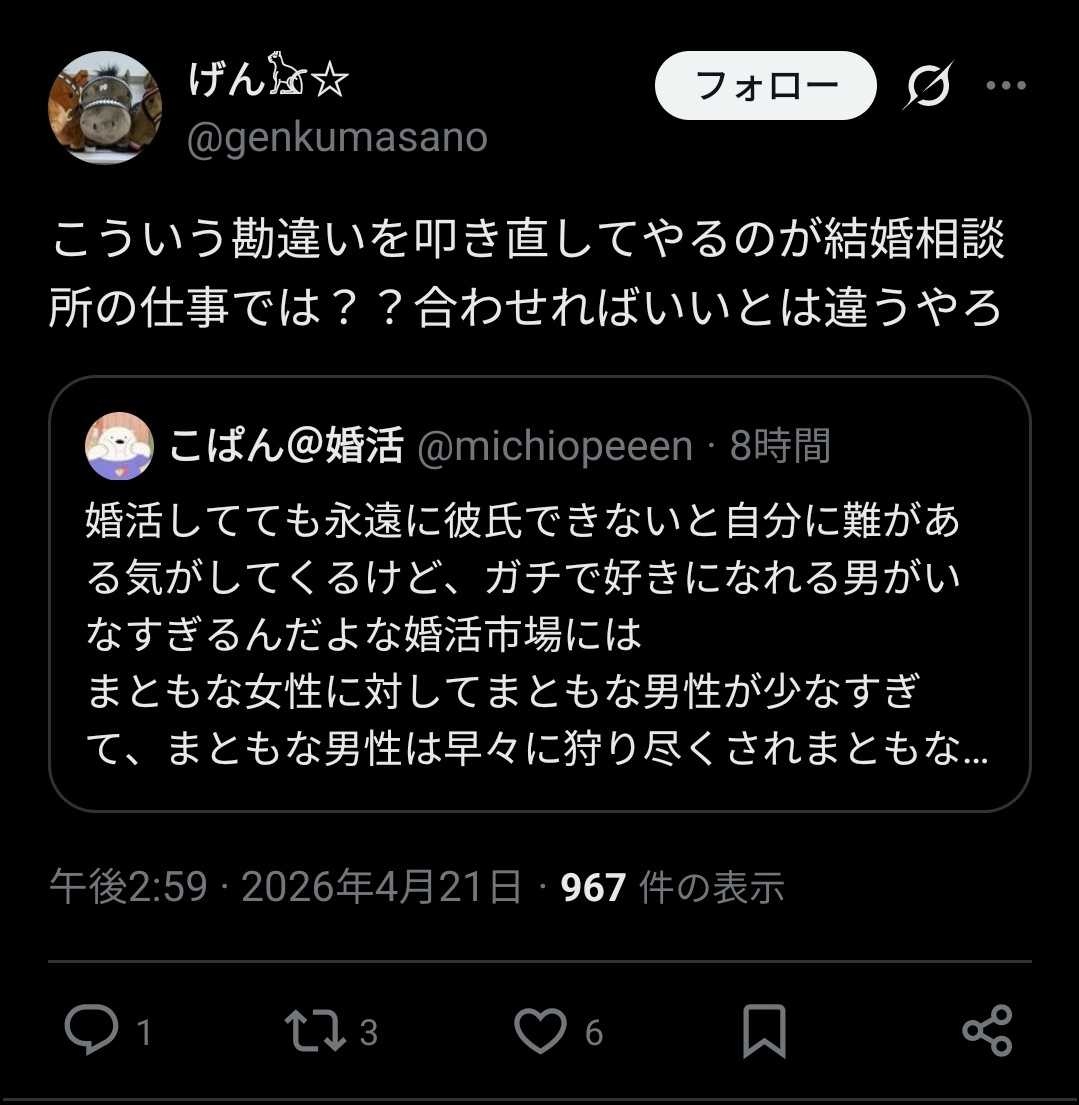The height and width of the screenshot is (1105, 1079).
Task: Reply to this post
Action: point(91,1031)
